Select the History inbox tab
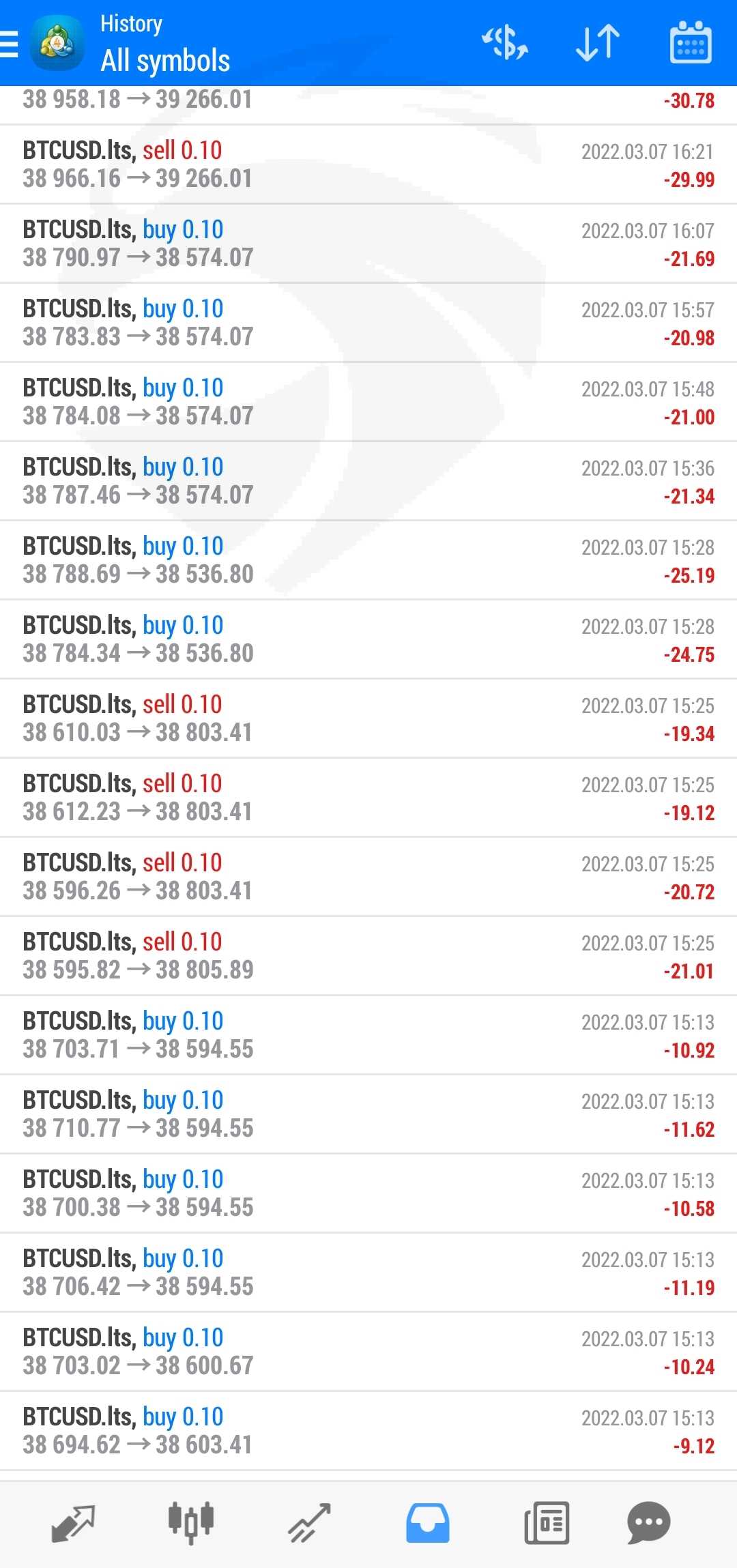 428,1523
